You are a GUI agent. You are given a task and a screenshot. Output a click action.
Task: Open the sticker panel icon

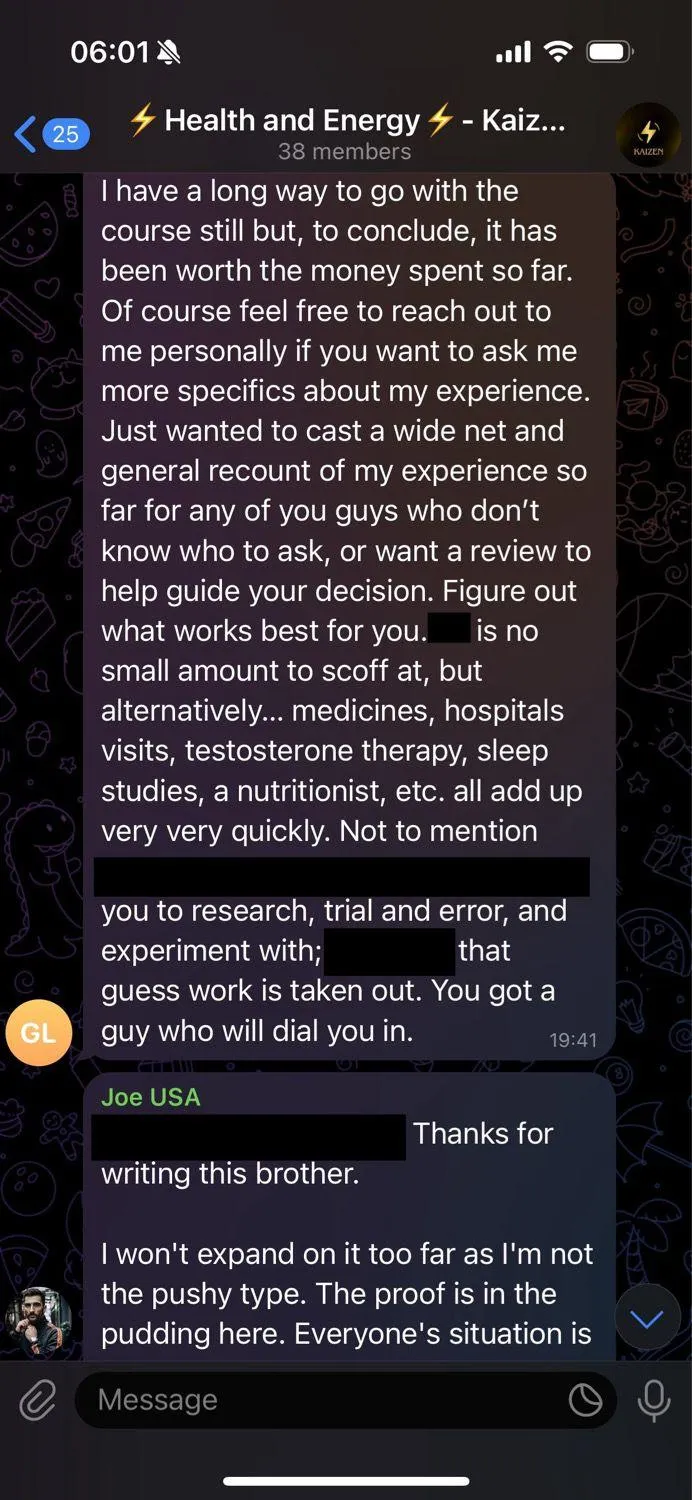tap(585, 1400)
